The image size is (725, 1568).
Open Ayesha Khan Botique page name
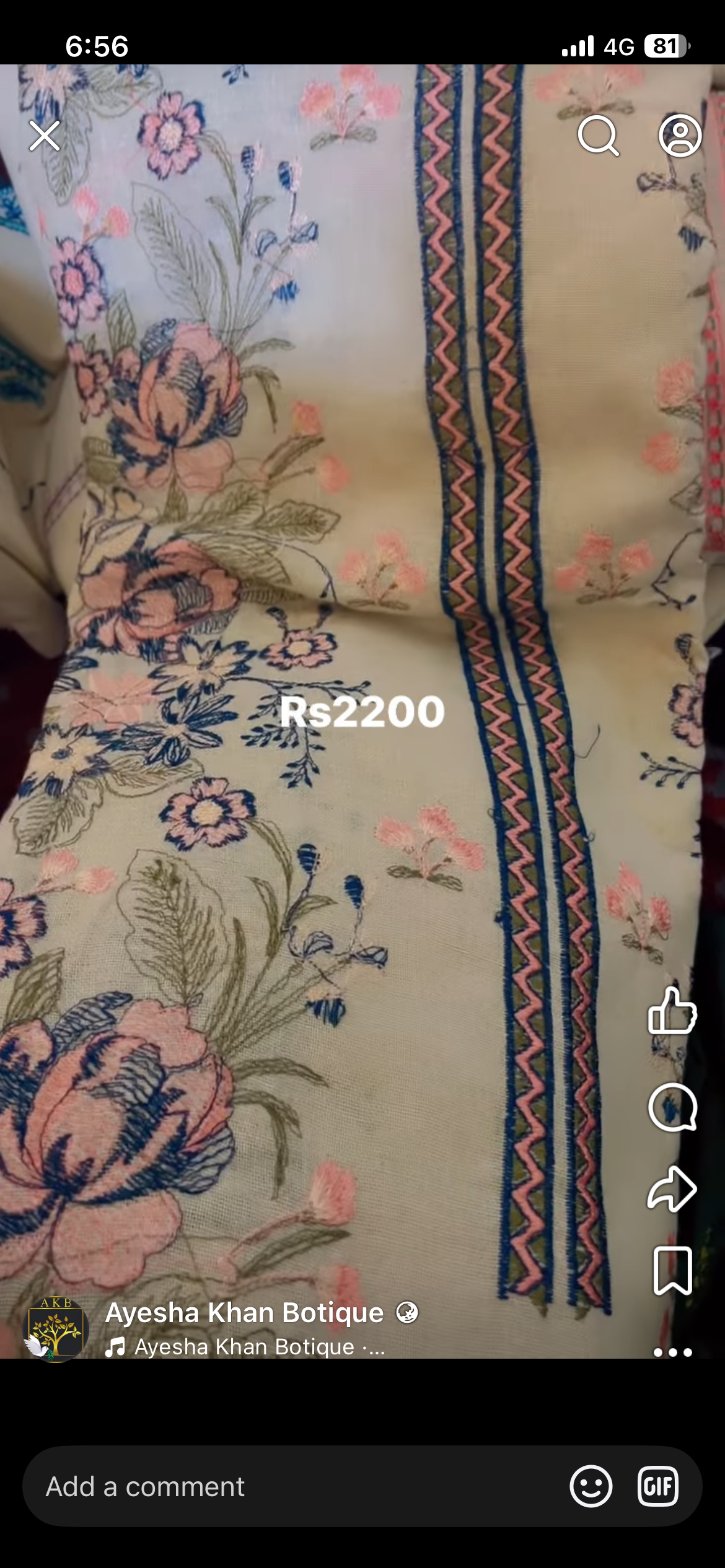245,1313
